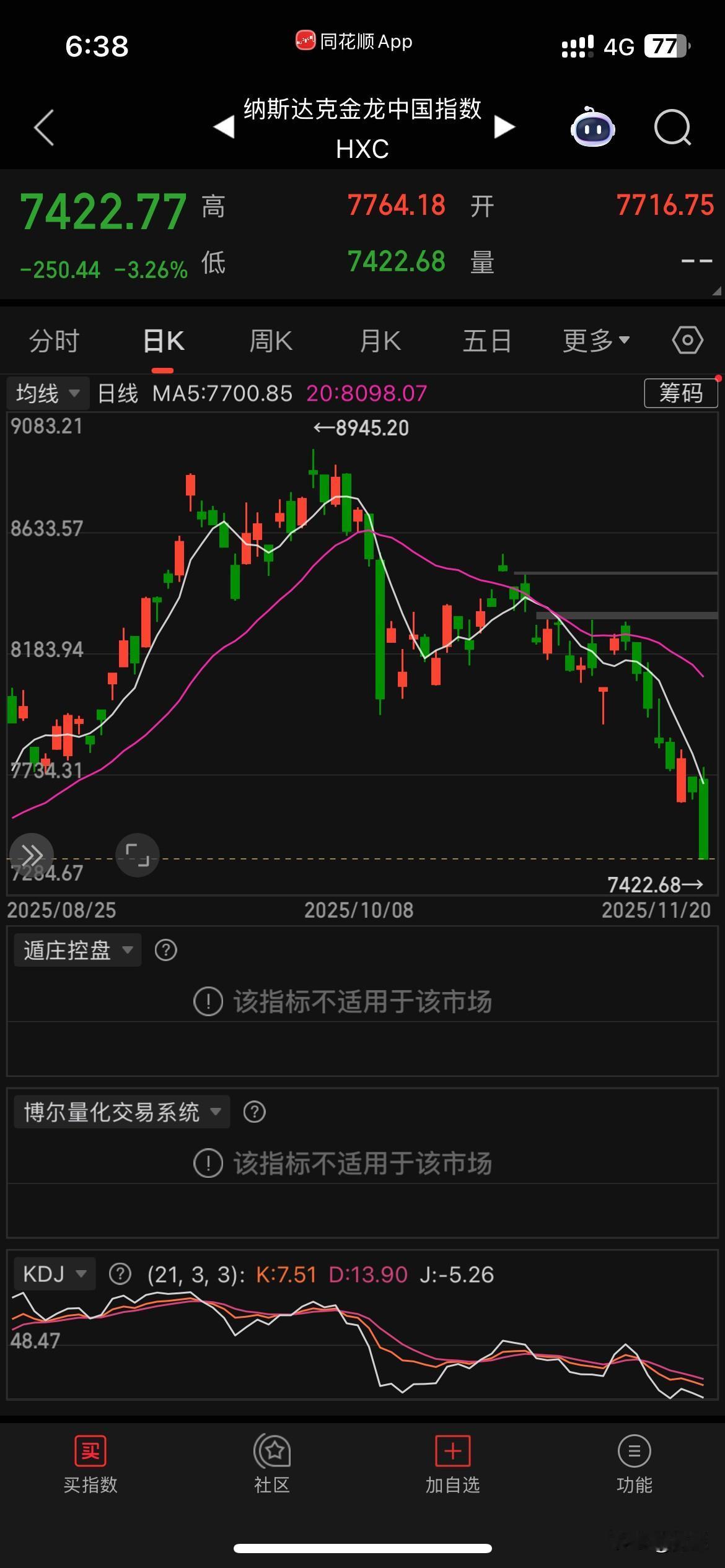This screenshot has height=1568, width=725.
Task: Tap the double-arrow chart shift button
Action: coord(31,856)
